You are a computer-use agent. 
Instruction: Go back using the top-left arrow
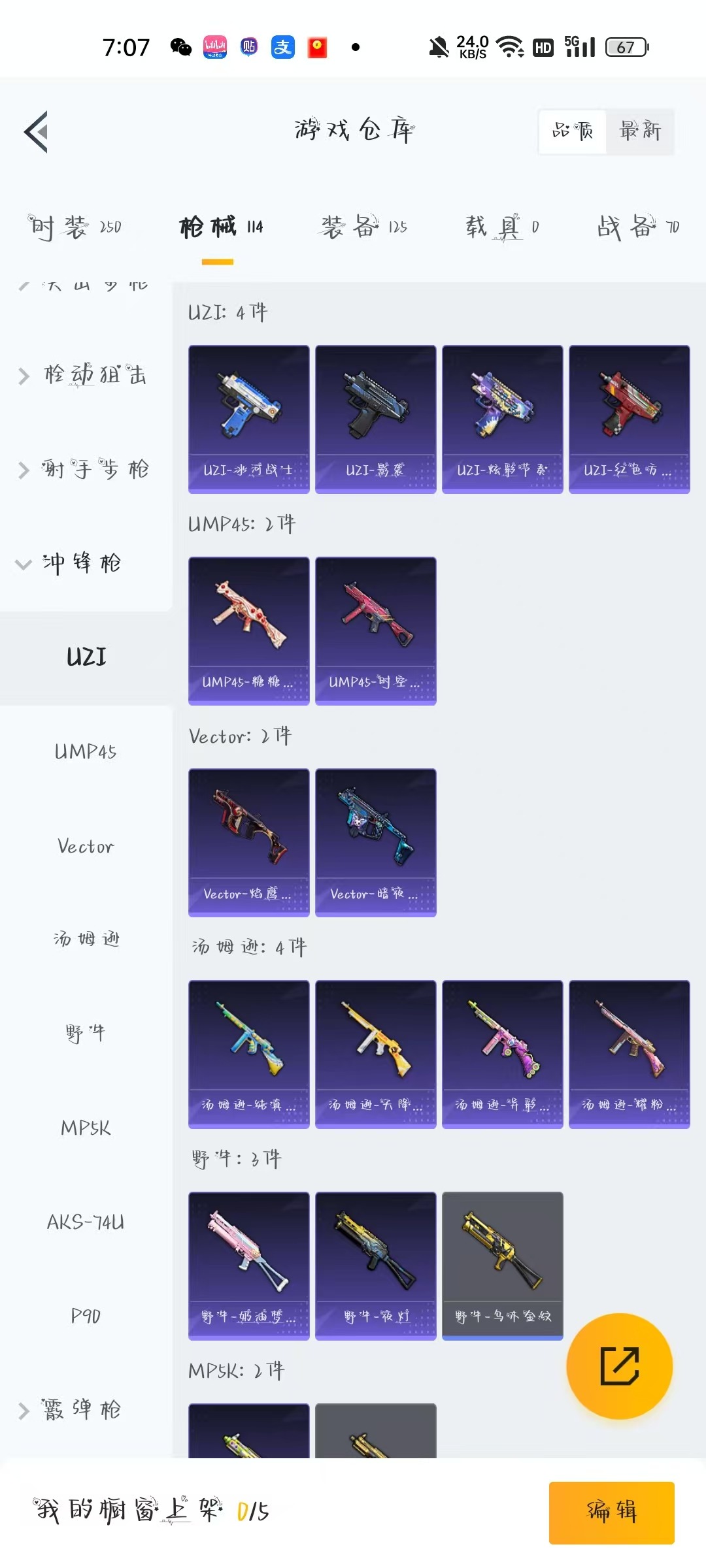(37, 132)
